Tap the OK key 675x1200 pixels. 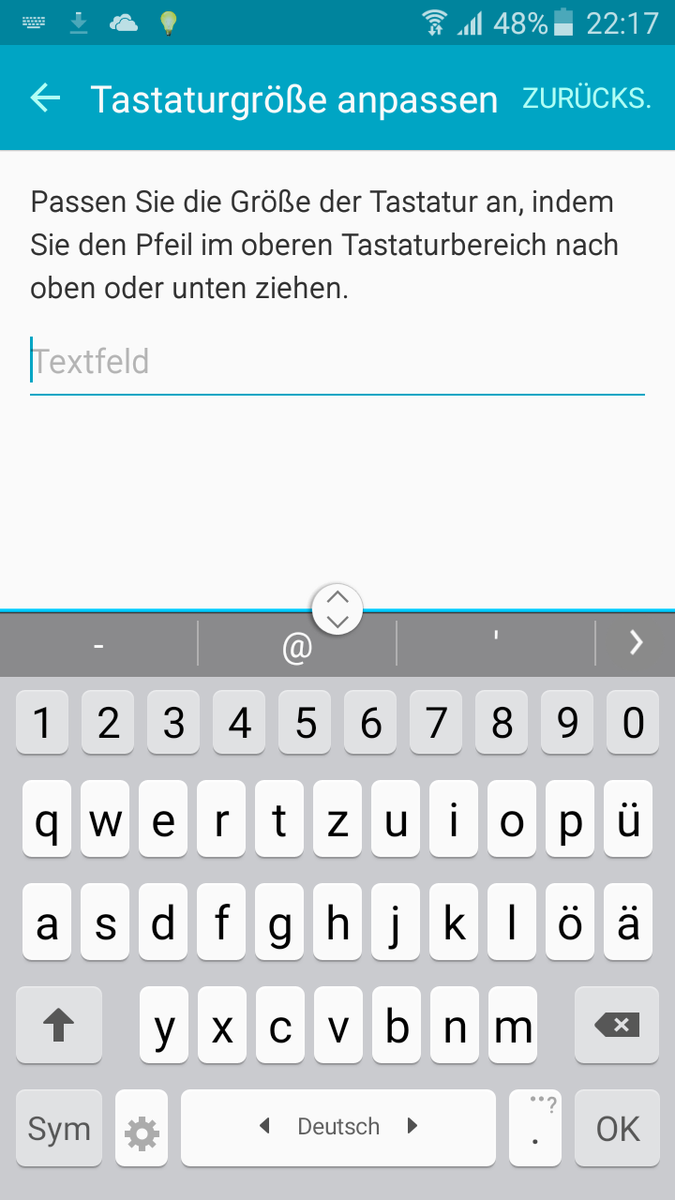617,1129
